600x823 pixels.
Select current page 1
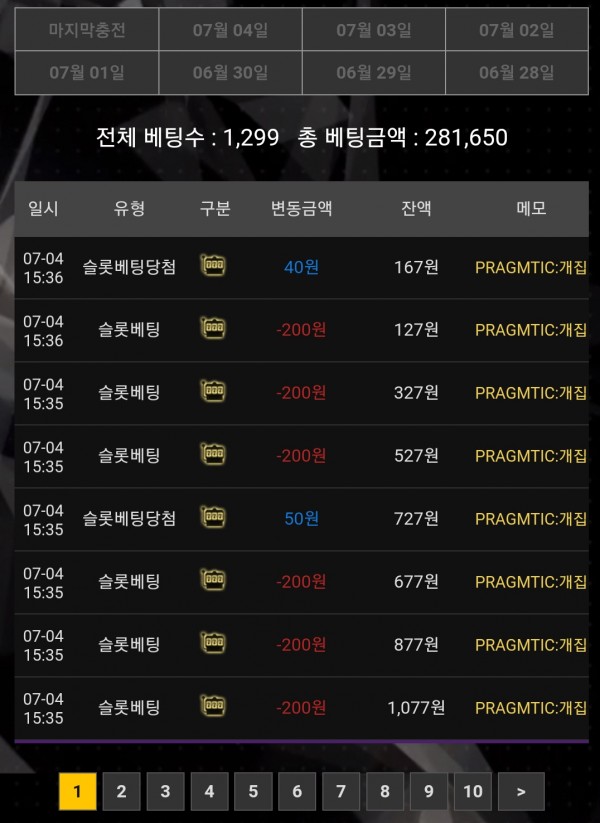click(77, 791)
